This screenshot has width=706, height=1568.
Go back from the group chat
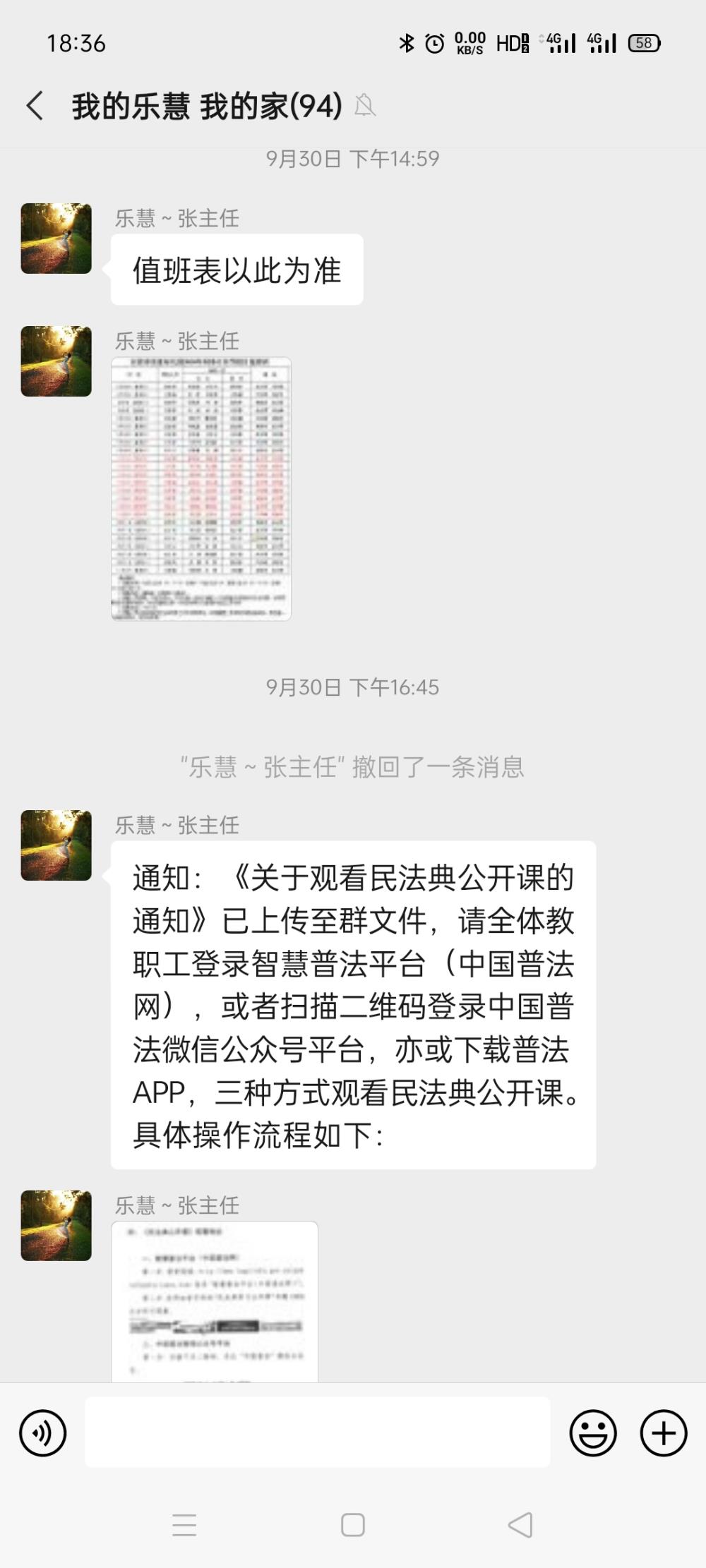tap(35, 107)
